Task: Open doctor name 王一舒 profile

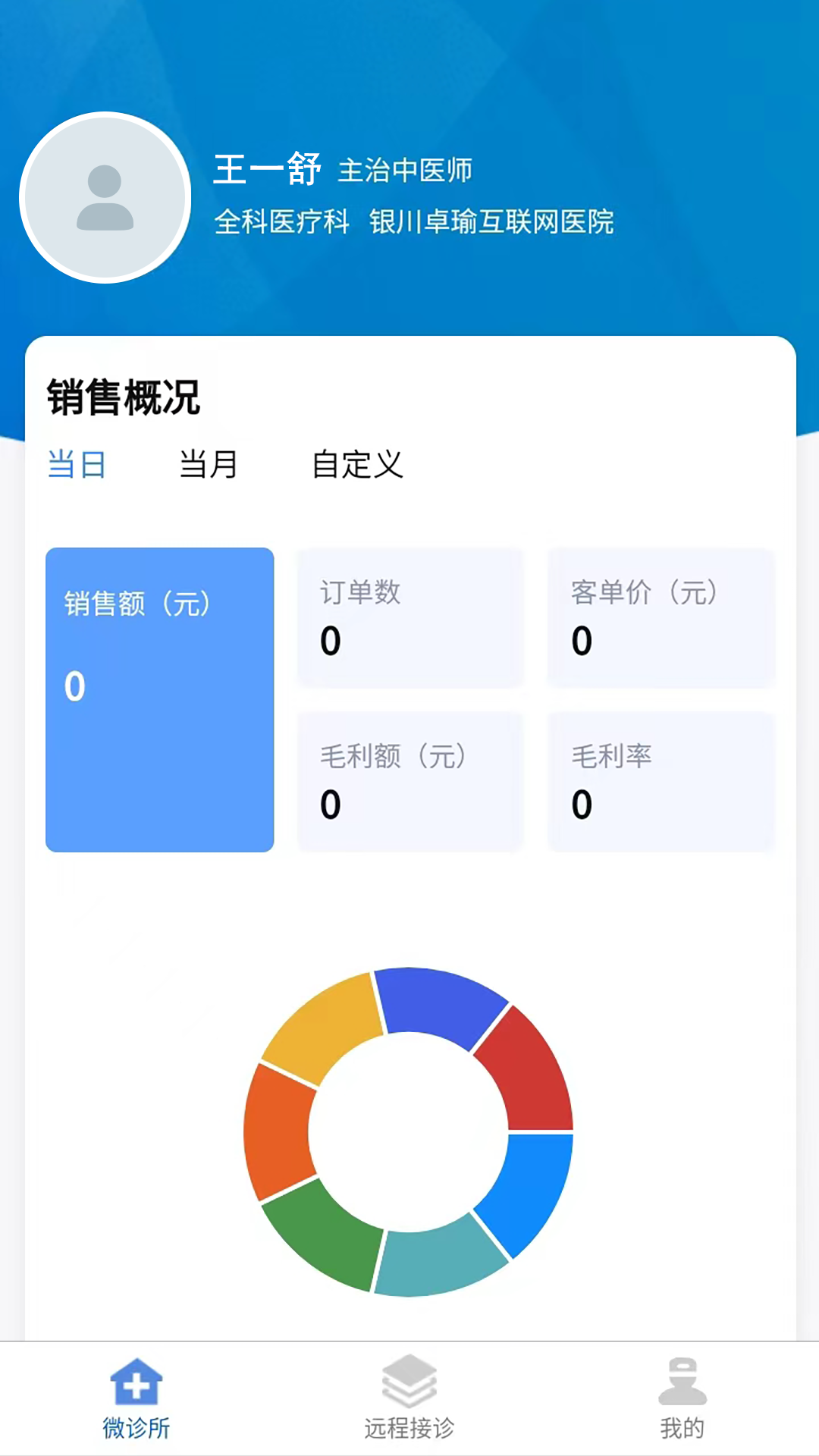Action: pyautogui.click(x=269, y=168)
